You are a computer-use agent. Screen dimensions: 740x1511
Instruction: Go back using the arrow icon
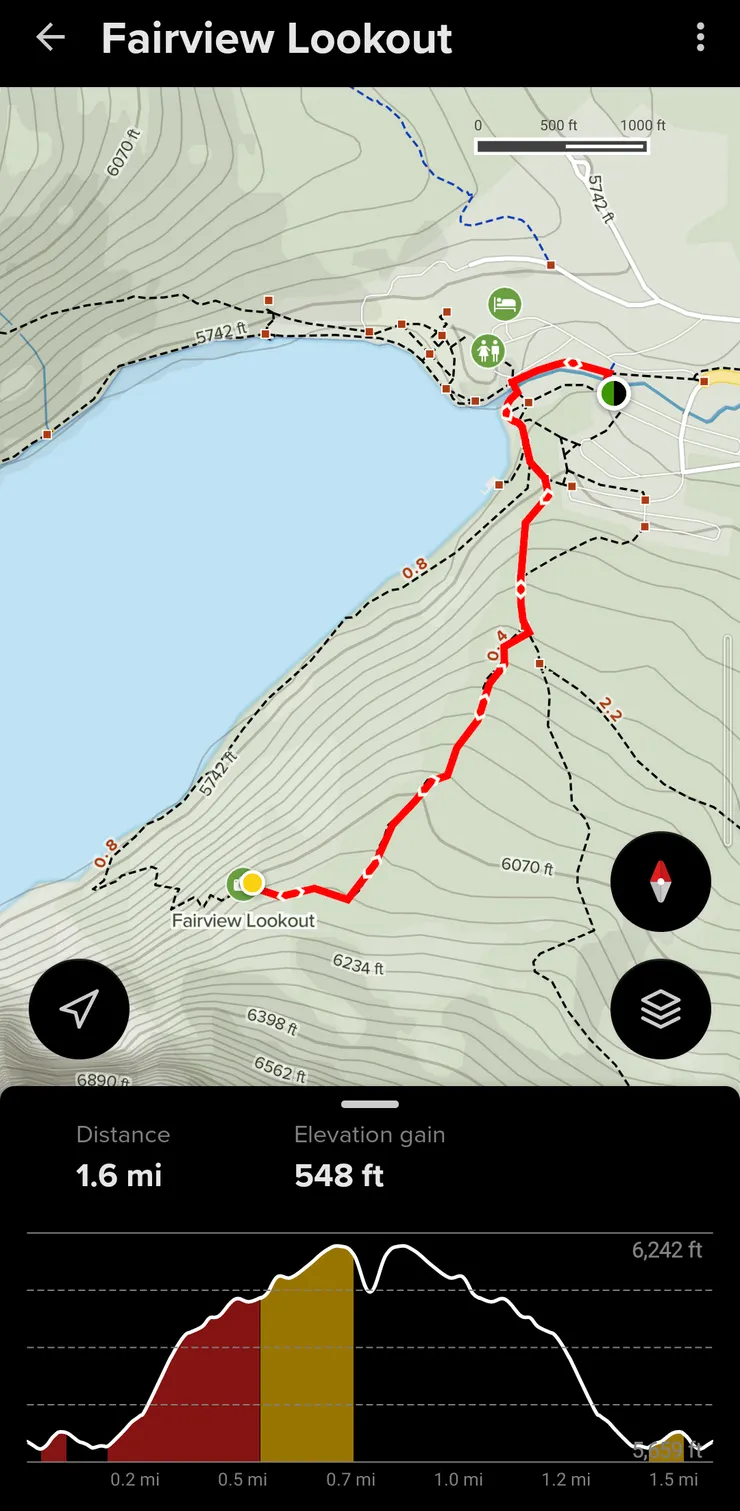tap(49, 38)
